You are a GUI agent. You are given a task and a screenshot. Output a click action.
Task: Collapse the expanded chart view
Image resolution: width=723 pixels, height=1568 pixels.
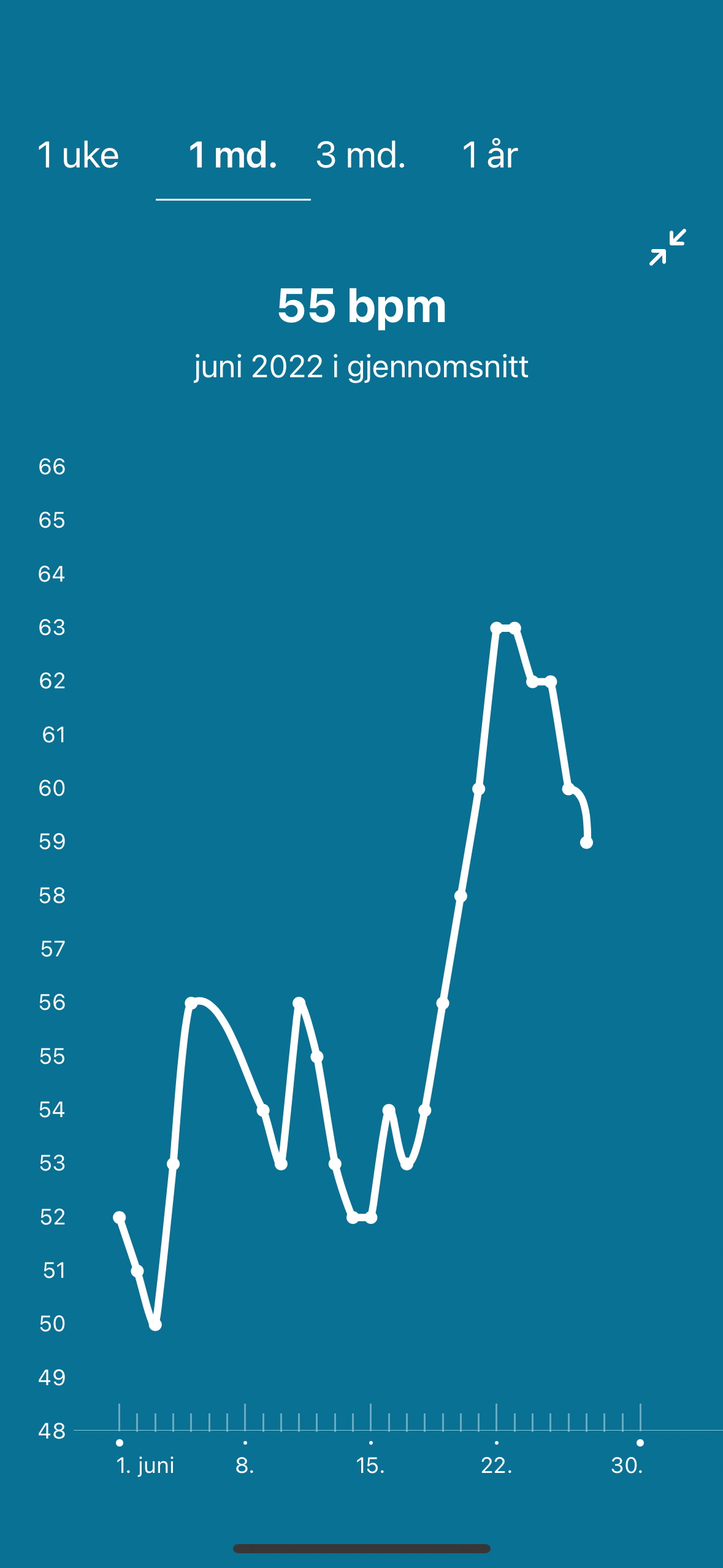tap(667, 247)
